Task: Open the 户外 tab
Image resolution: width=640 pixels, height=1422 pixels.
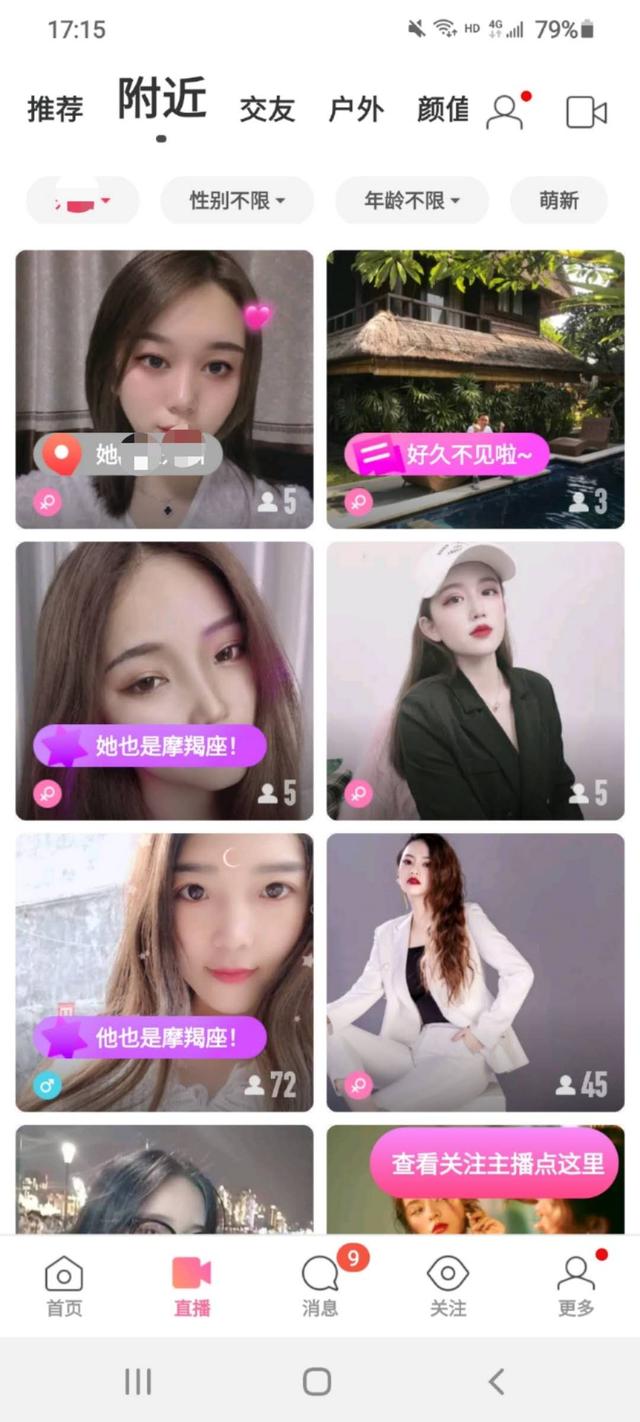Action: (356, 109)
